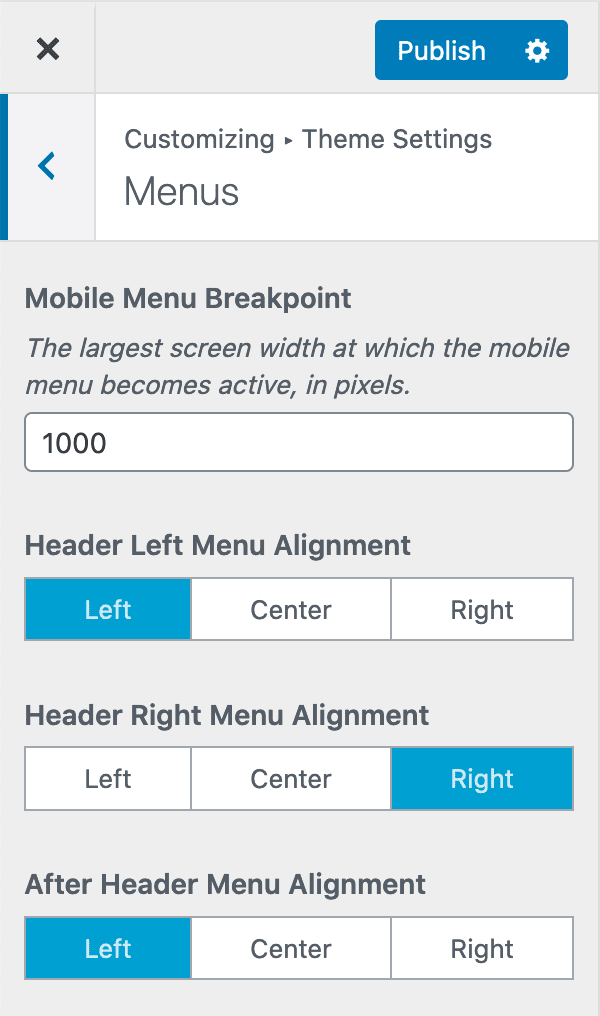
Task: Set Header Left Menu Alignment to Right
Action: pyautogui.click(x=482, y=609)
